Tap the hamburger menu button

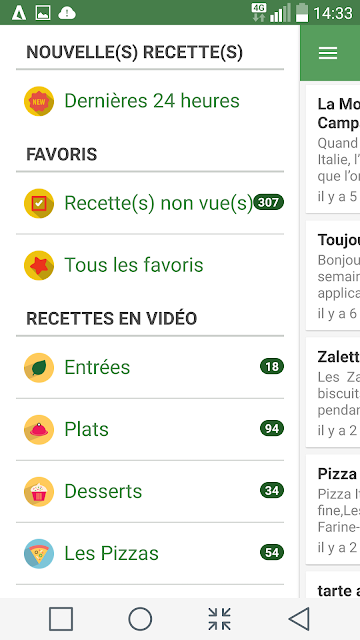point(328,53)
